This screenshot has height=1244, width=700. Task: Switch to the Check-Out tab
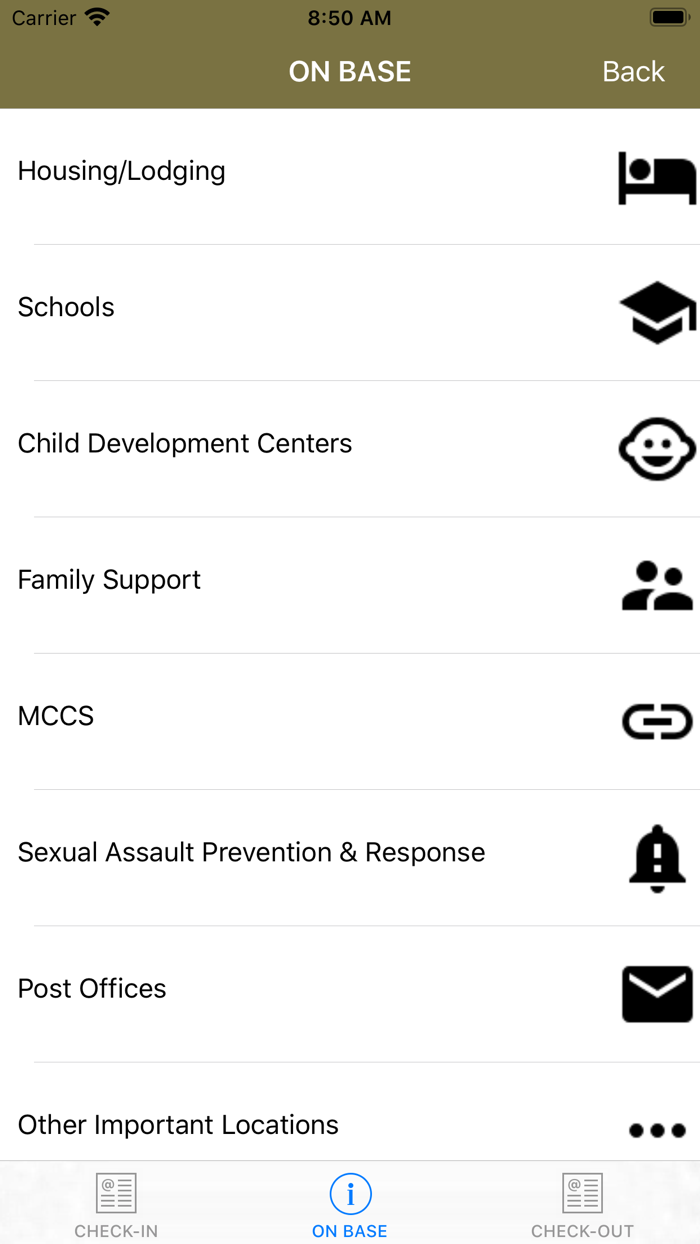[582, 1206]
